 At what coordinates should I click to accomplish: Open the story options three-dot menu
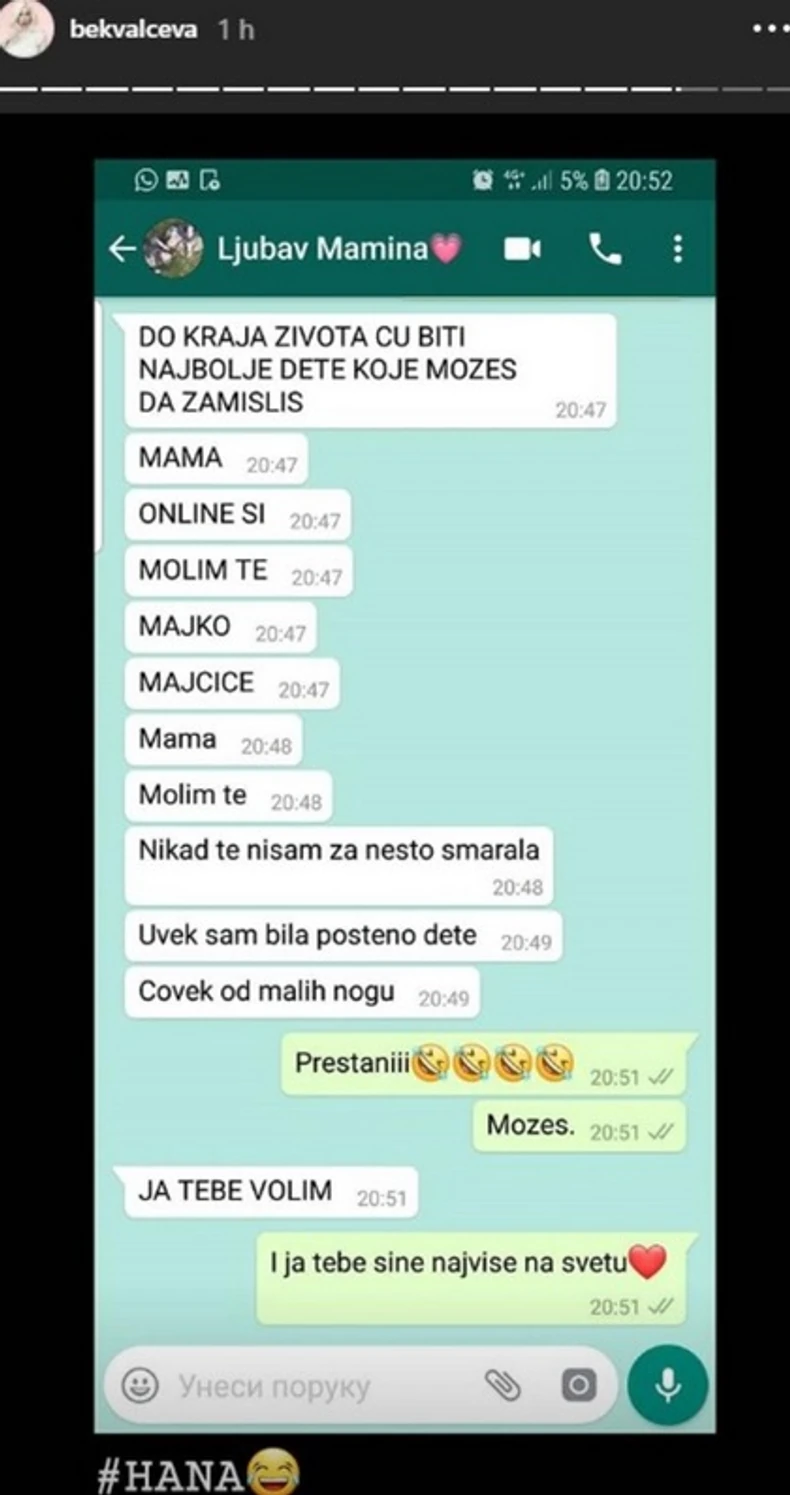tap(770, 30)
